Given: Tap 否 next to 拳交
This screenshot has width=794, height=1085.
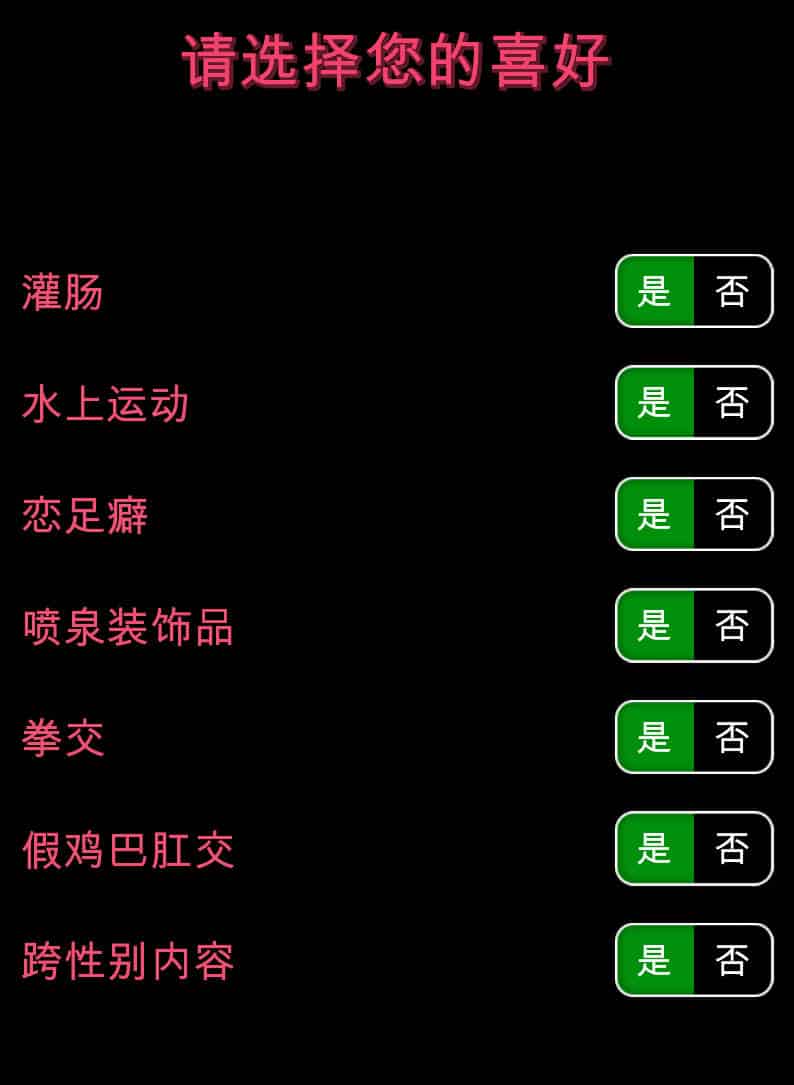Looking at the screenshot, I should click(x=732, y=737).
